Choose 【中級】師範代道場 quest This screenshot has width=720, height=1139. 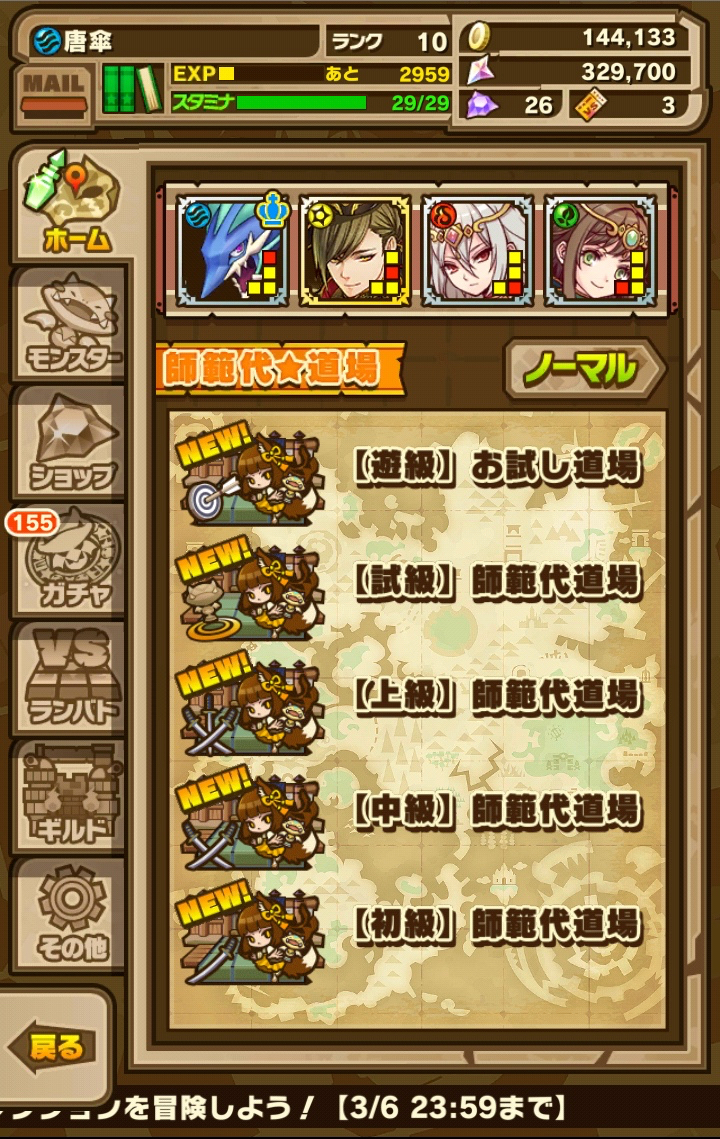418,811
